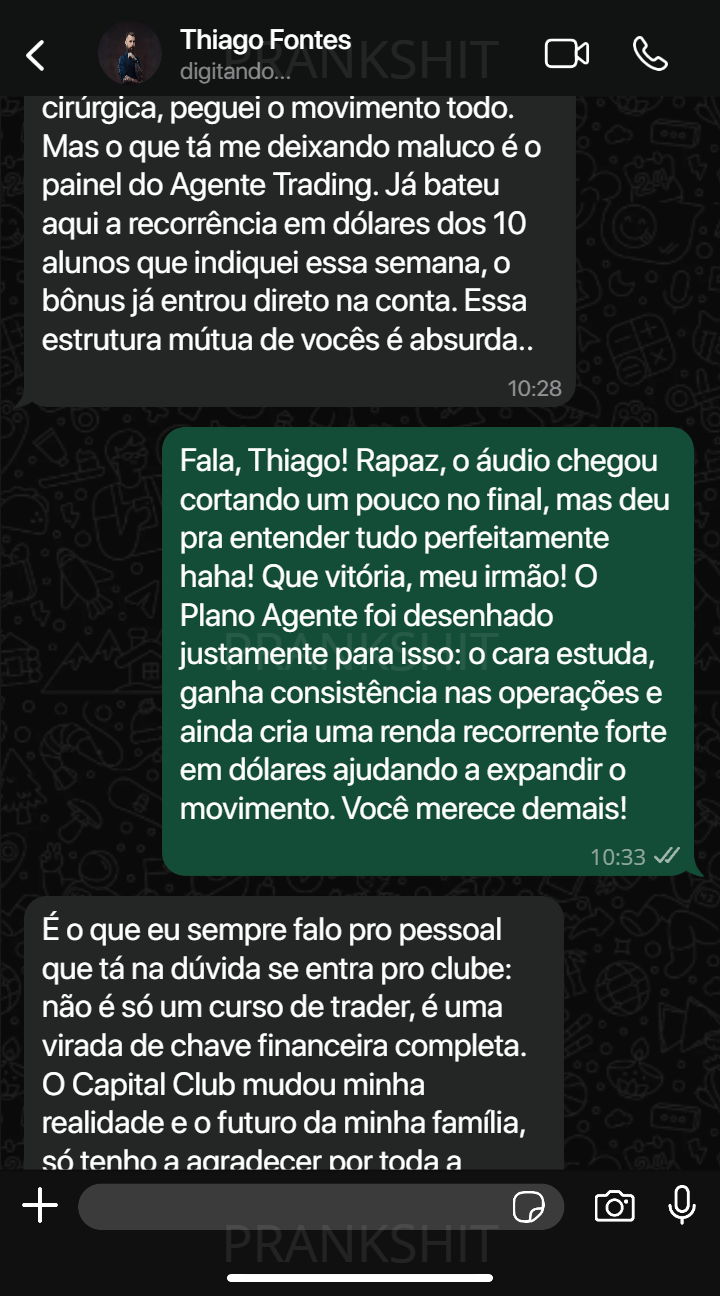Viewport: 720px width, 1296px height.
Task: Go back to the chat list
Action: pos(35,55)
